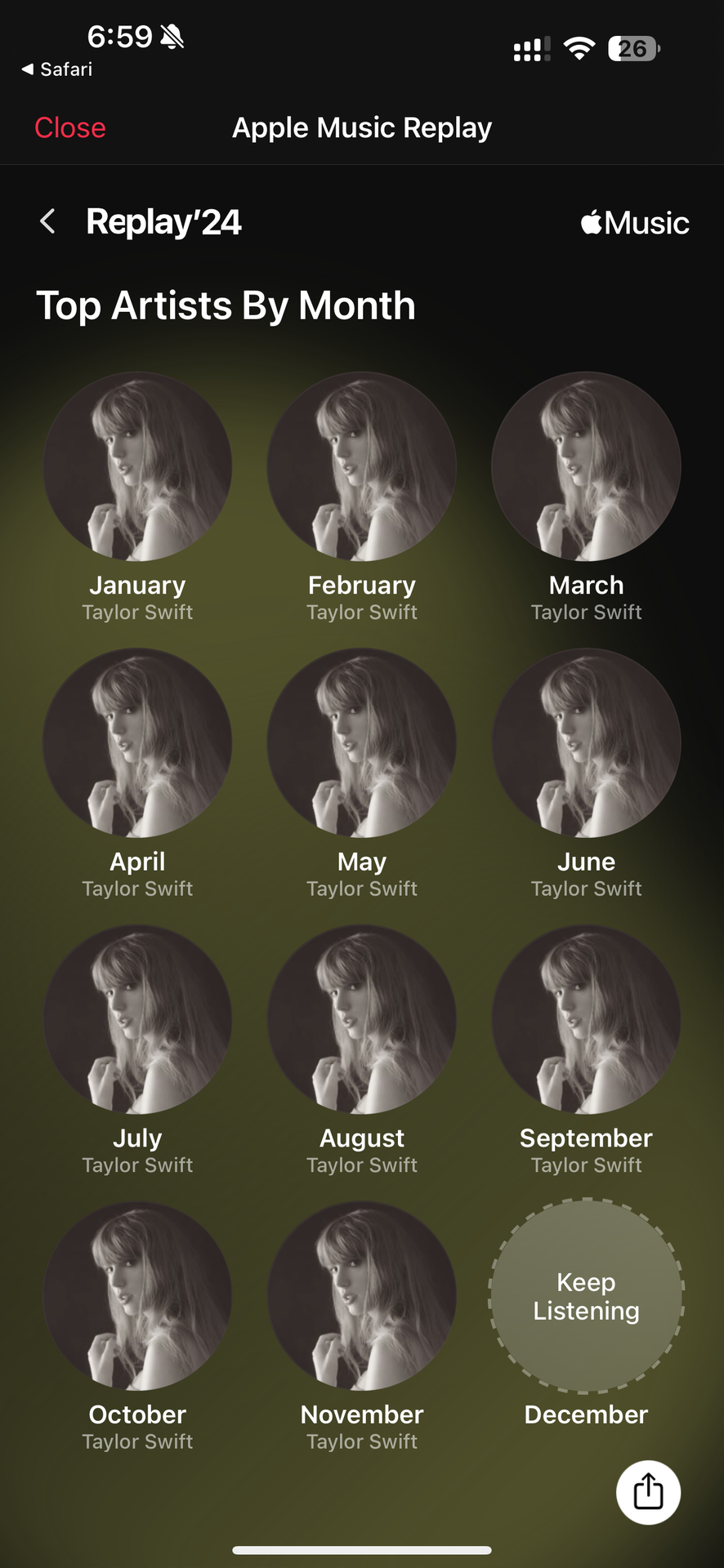Close the Apple Music Replay view
This screenshot has width=724, height=1568.
[x=70, y=128]
